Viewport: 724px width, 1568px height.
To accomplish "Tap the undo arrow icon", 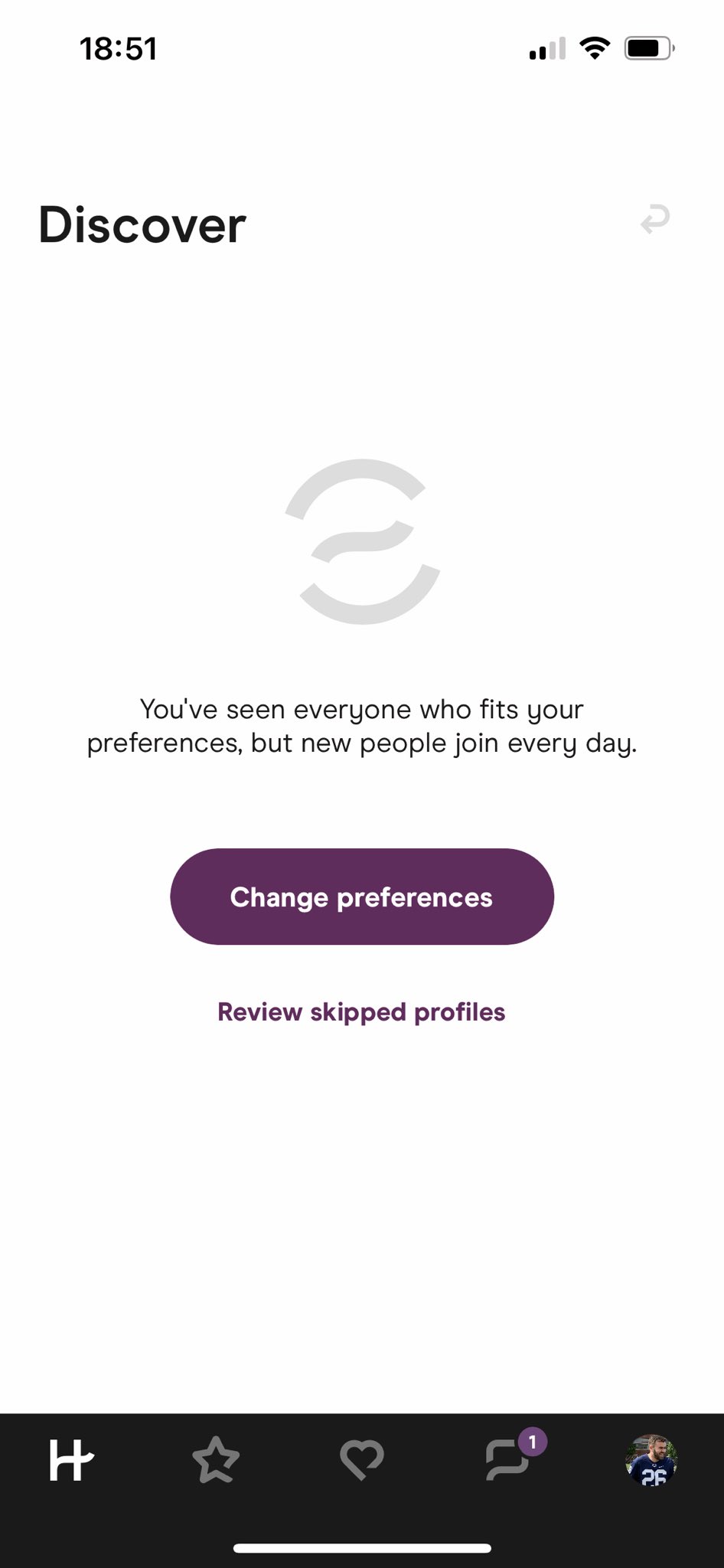I will [655, 220].
